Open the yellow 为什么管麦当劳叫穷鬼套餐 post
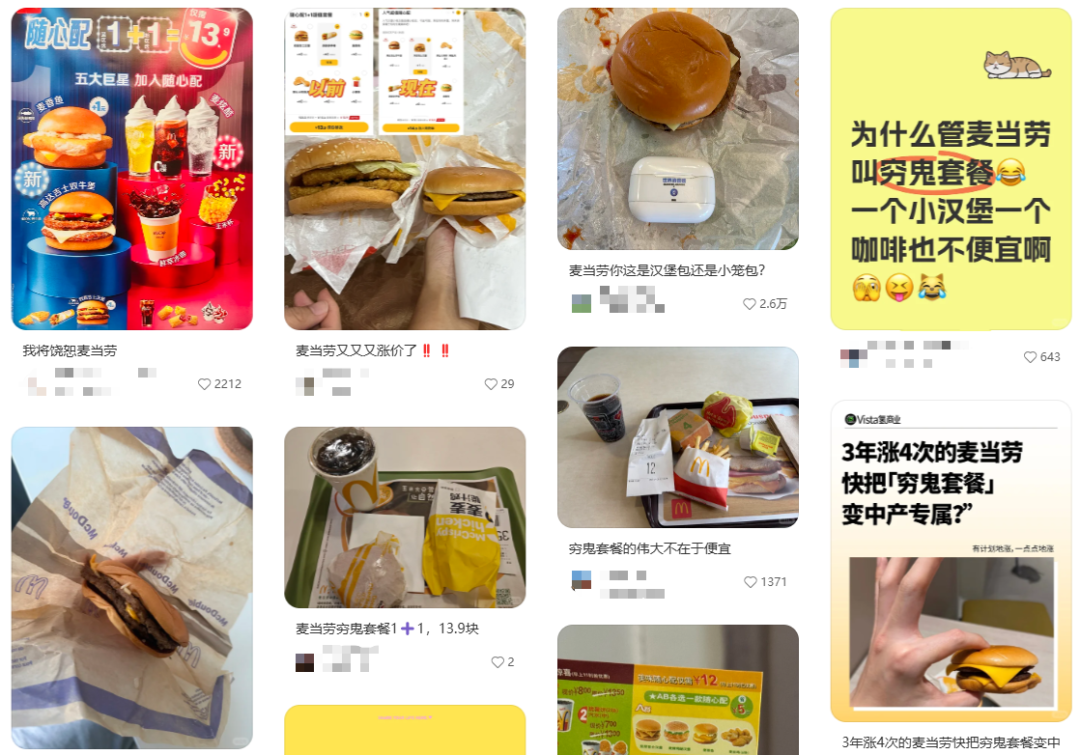The width and height of the screenshot is (1080, 755). (x=950, y=169)
